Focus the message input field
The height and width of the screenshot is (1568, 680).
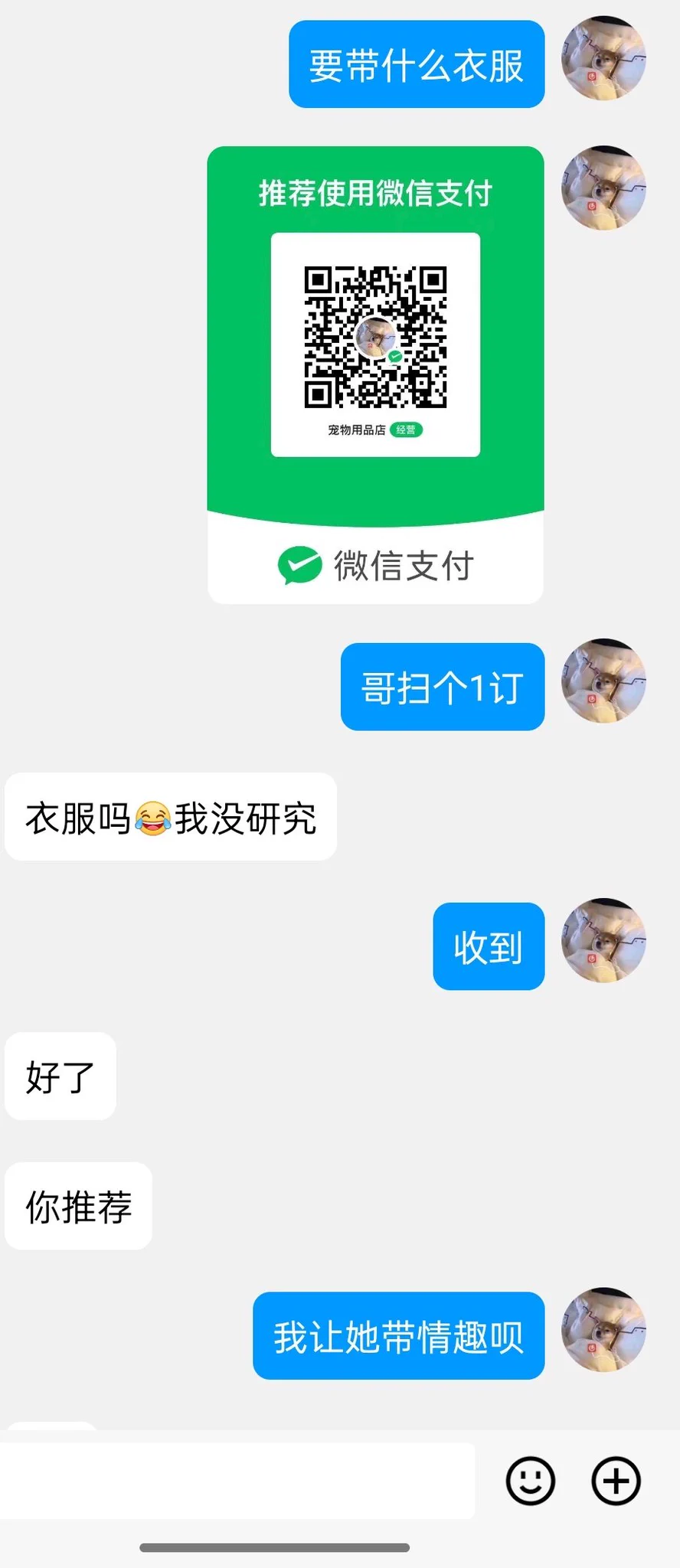point(237,1480)
